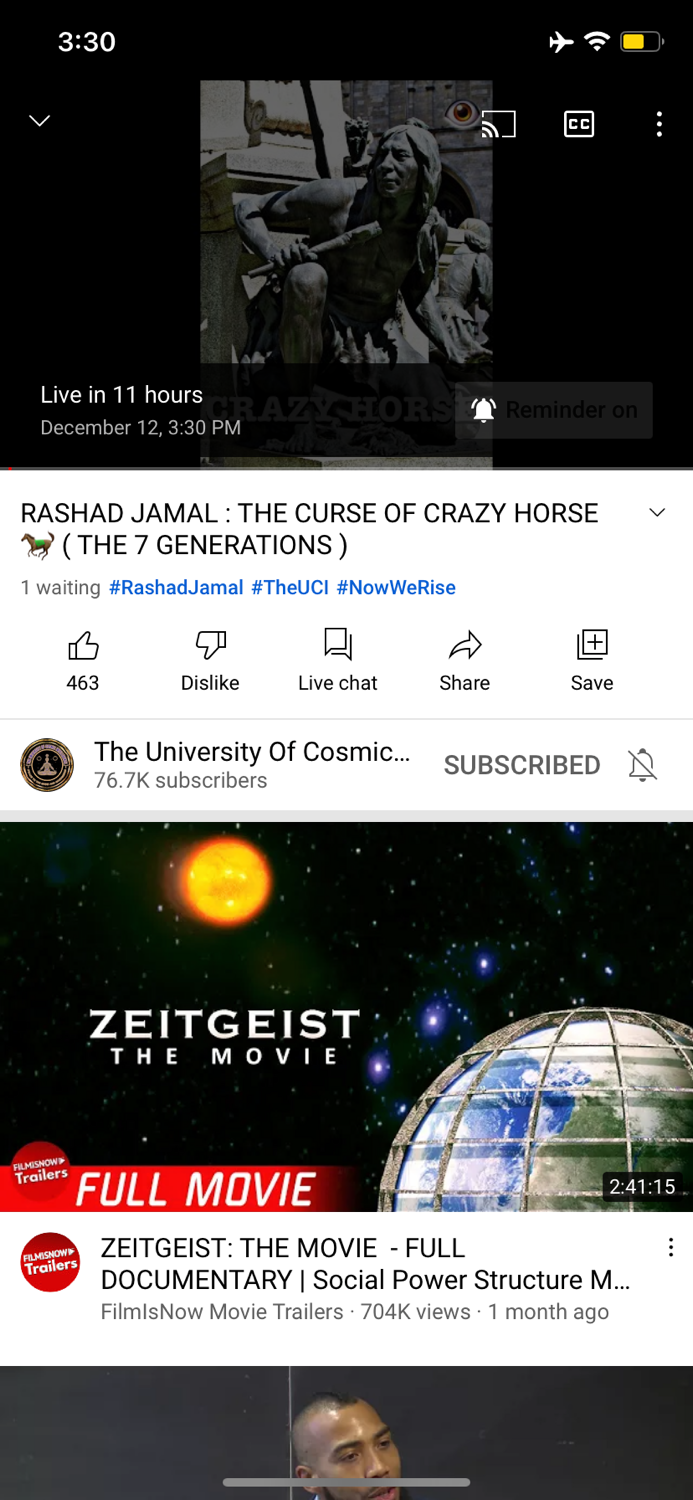Play Zeitgeist The Movie full documentary

tap(346, 1017)
